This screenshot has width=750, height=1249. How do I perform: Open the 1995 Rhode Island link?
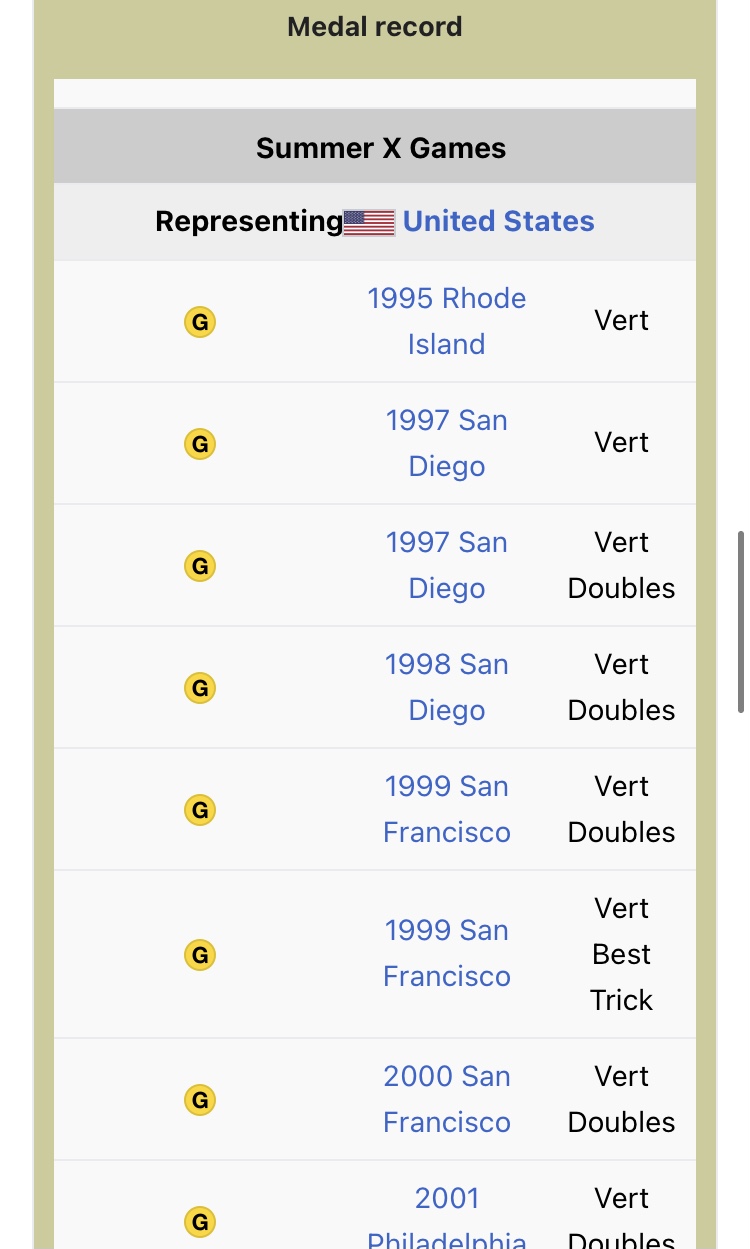point(447,321)
